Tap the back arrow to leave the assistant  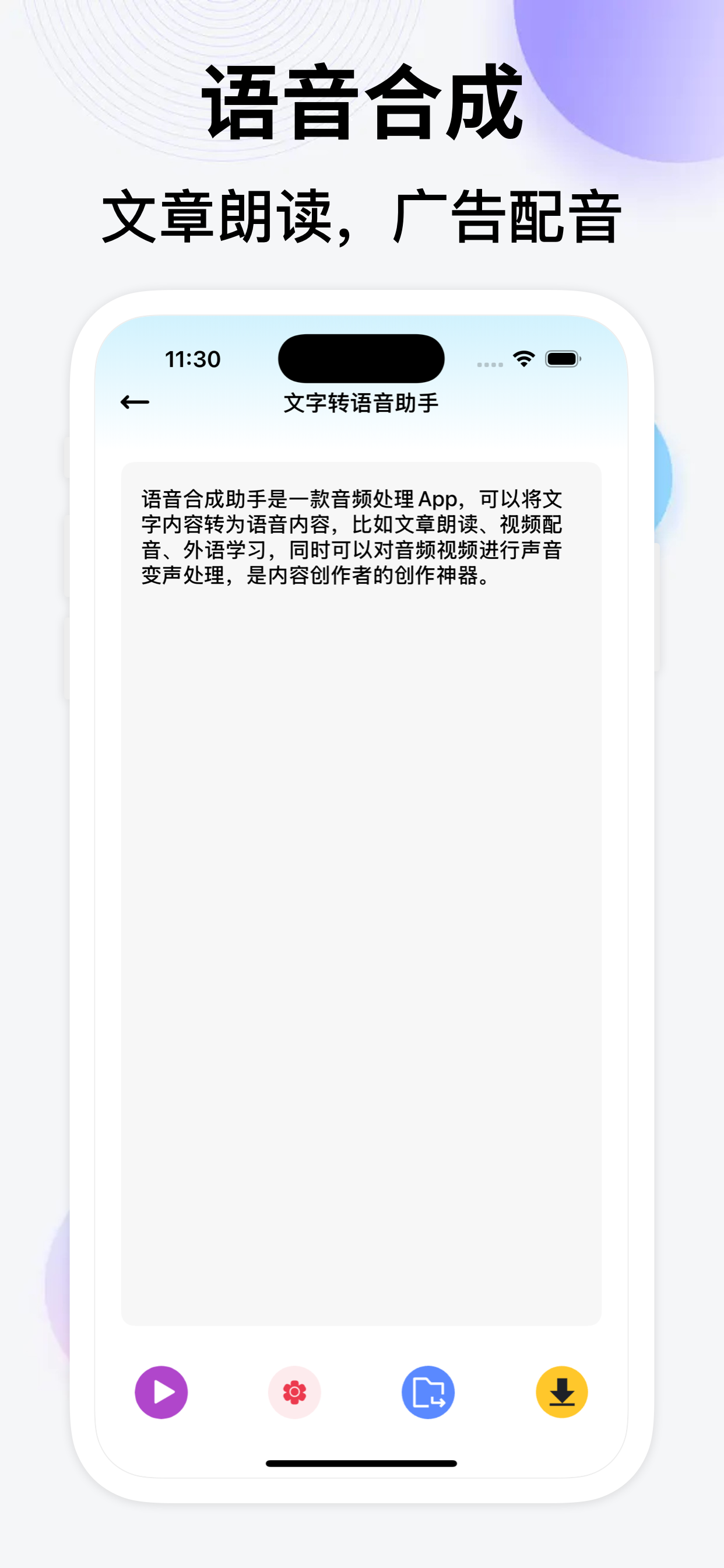point(136,401)
